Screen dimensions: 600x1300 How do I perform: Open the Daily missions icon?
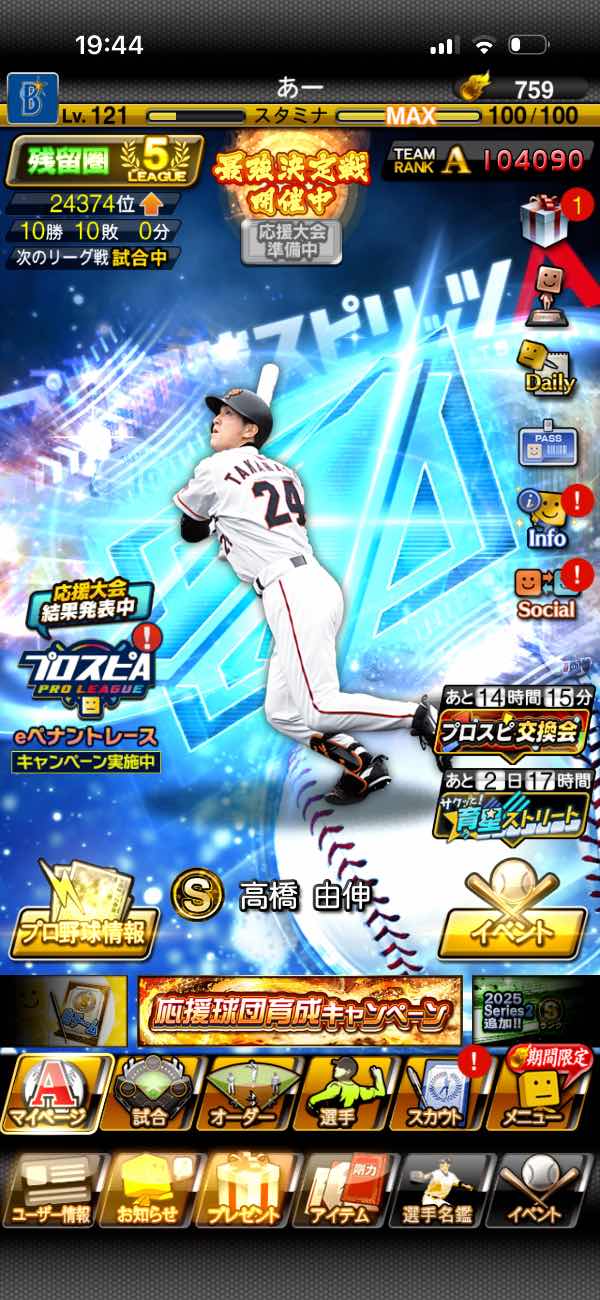[546, 368]
